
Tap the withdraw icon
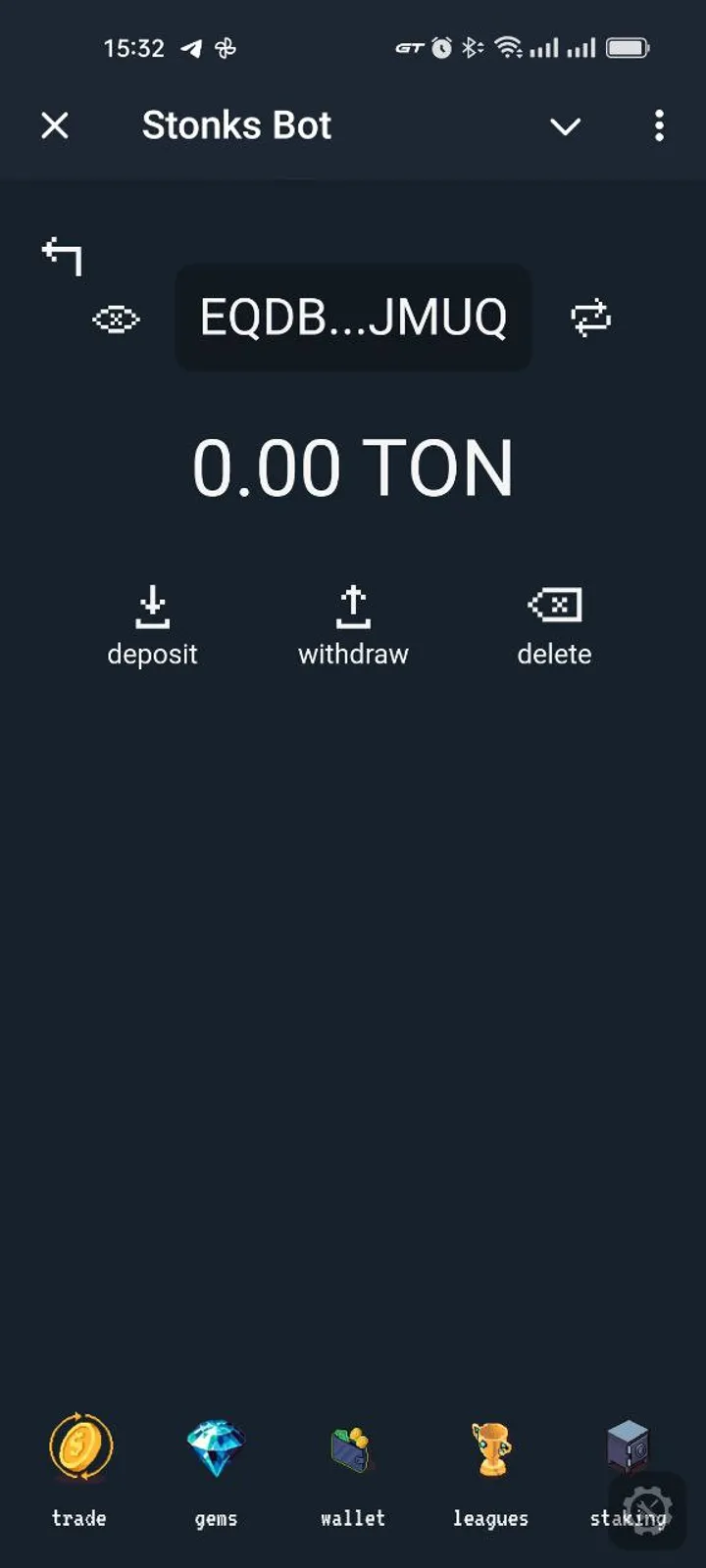tap(353, 606)
